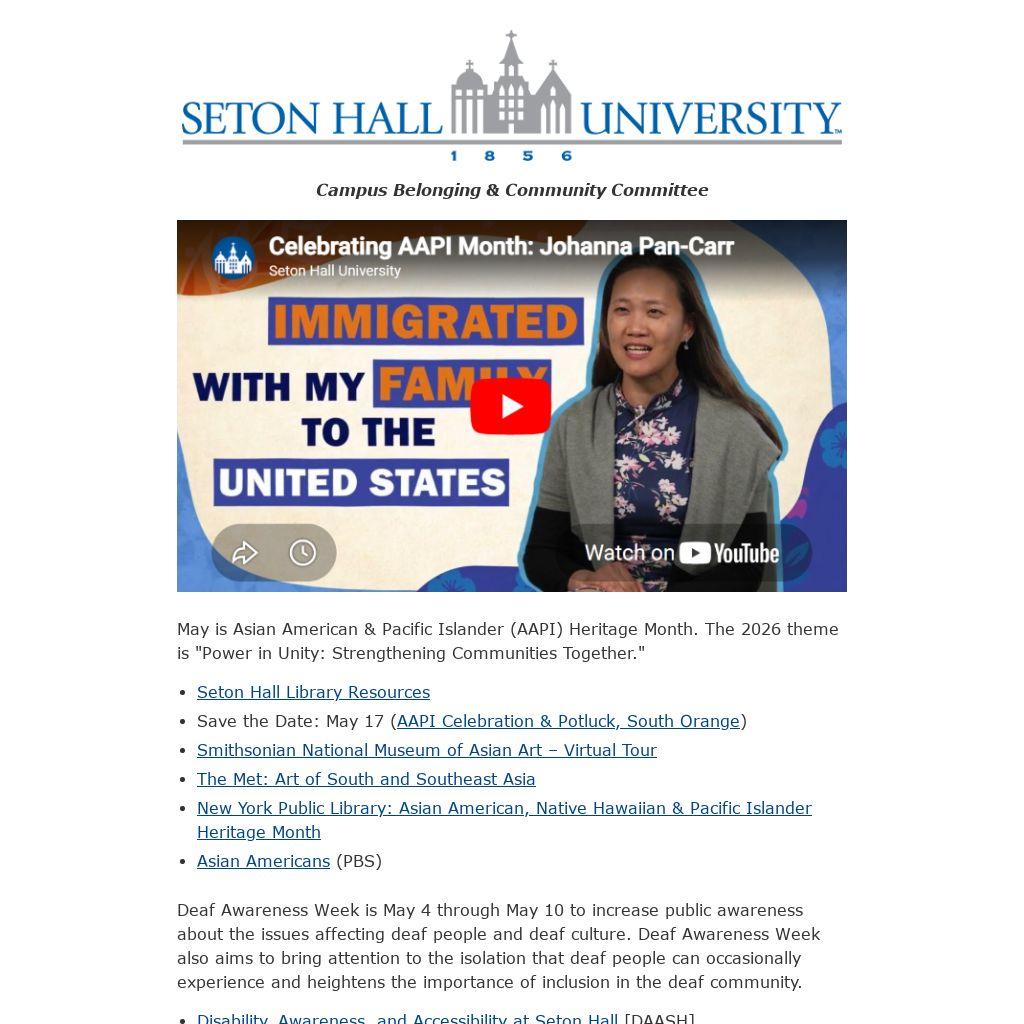Open Disability, Awareness, and Accessibility at Seton Hall
Viewport: 1024px width, 1024px height.
tap(408, 1018)
